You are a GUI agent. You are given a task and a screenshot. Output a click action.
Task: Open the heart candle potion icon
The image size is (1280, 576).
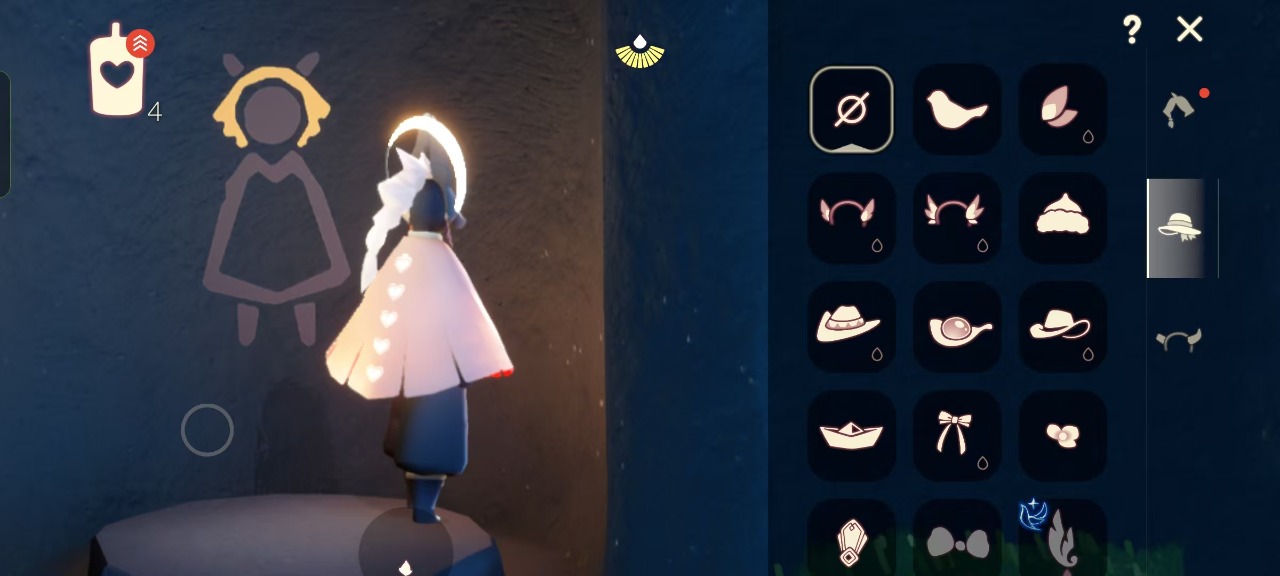tap(118, 73)
